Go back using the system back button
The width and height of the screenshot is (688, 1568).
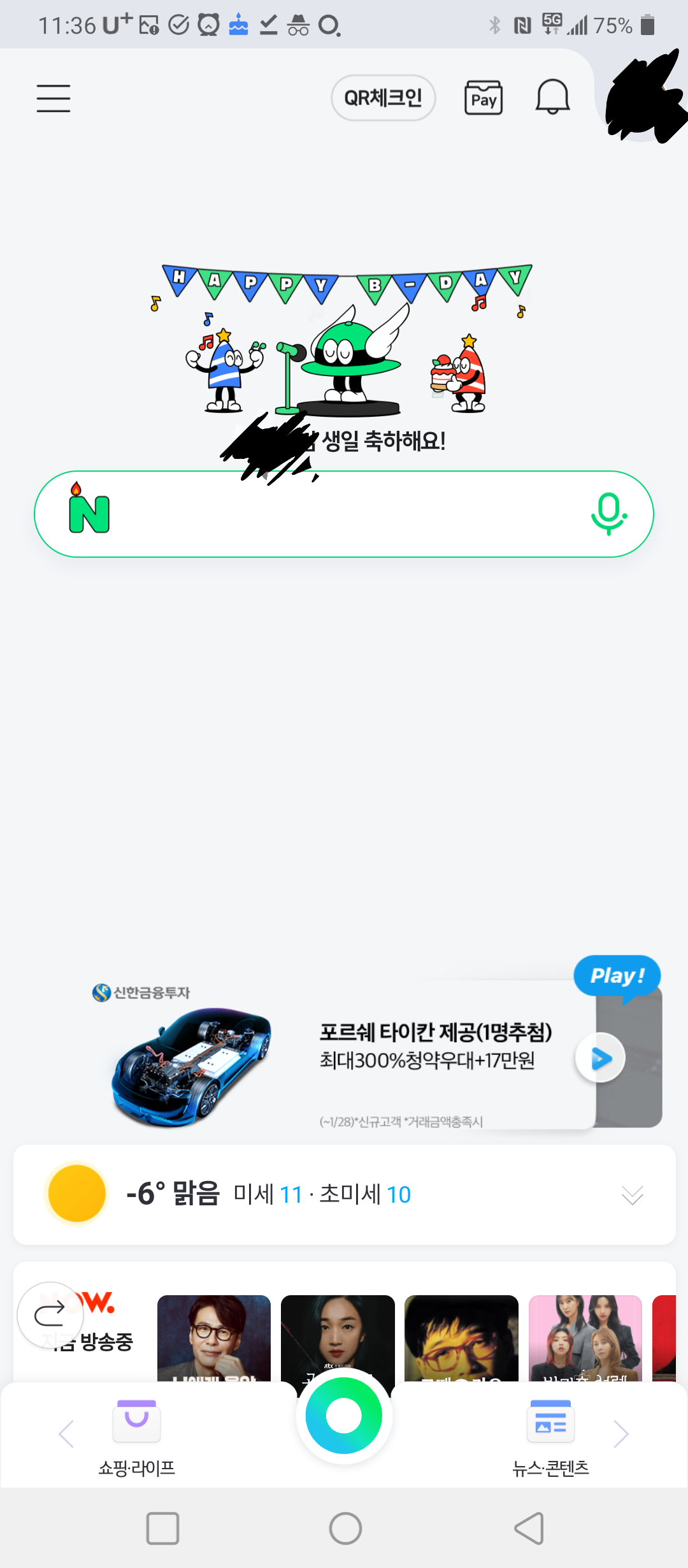click(x=529, y=1528)
